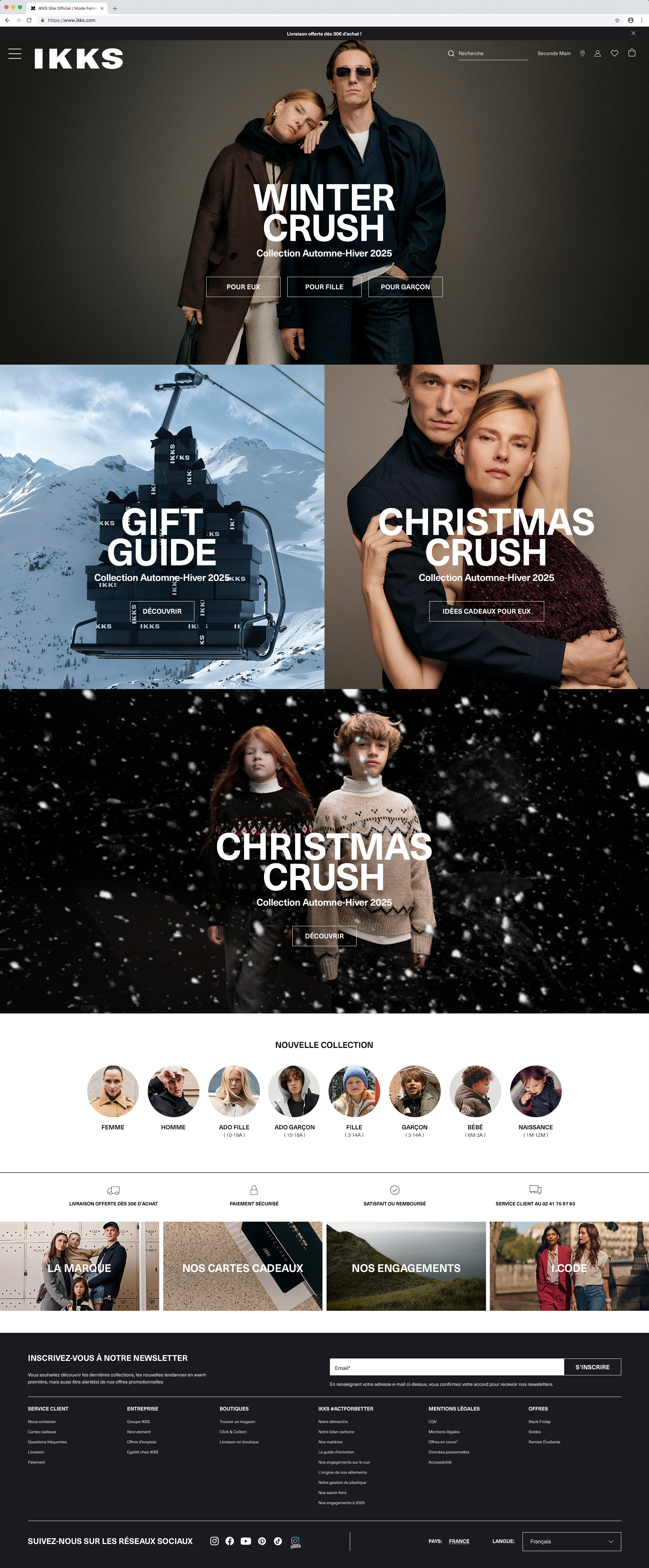The image size is (649, 1568).
Task: Tap the newsletter Email field
Action: coord(446,1367)
